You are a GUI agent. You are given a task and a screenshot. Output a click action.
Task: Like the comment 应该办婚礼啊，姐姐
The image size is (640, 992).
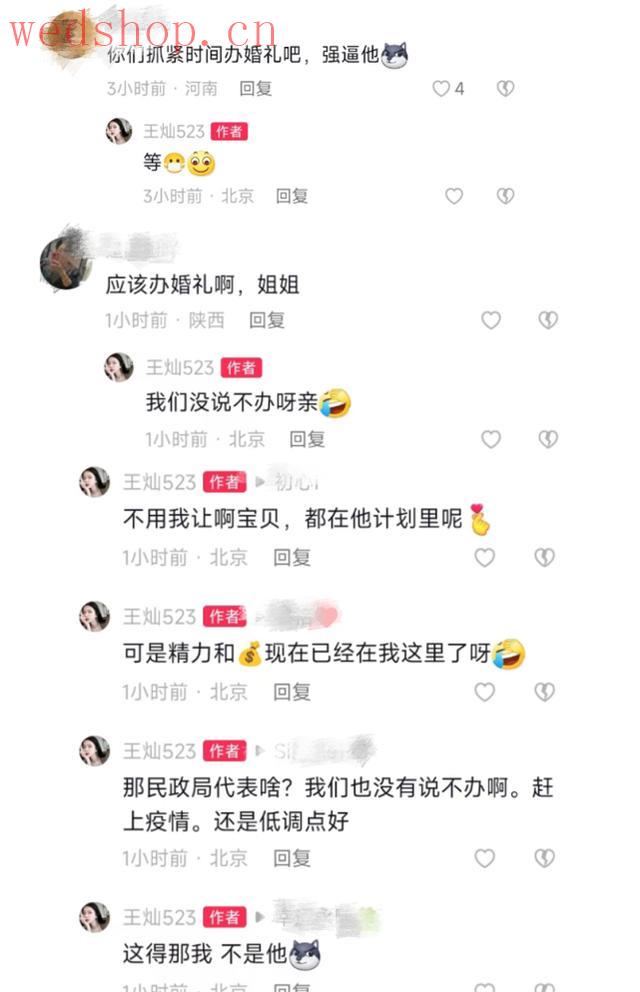click(x=491, y=320)
